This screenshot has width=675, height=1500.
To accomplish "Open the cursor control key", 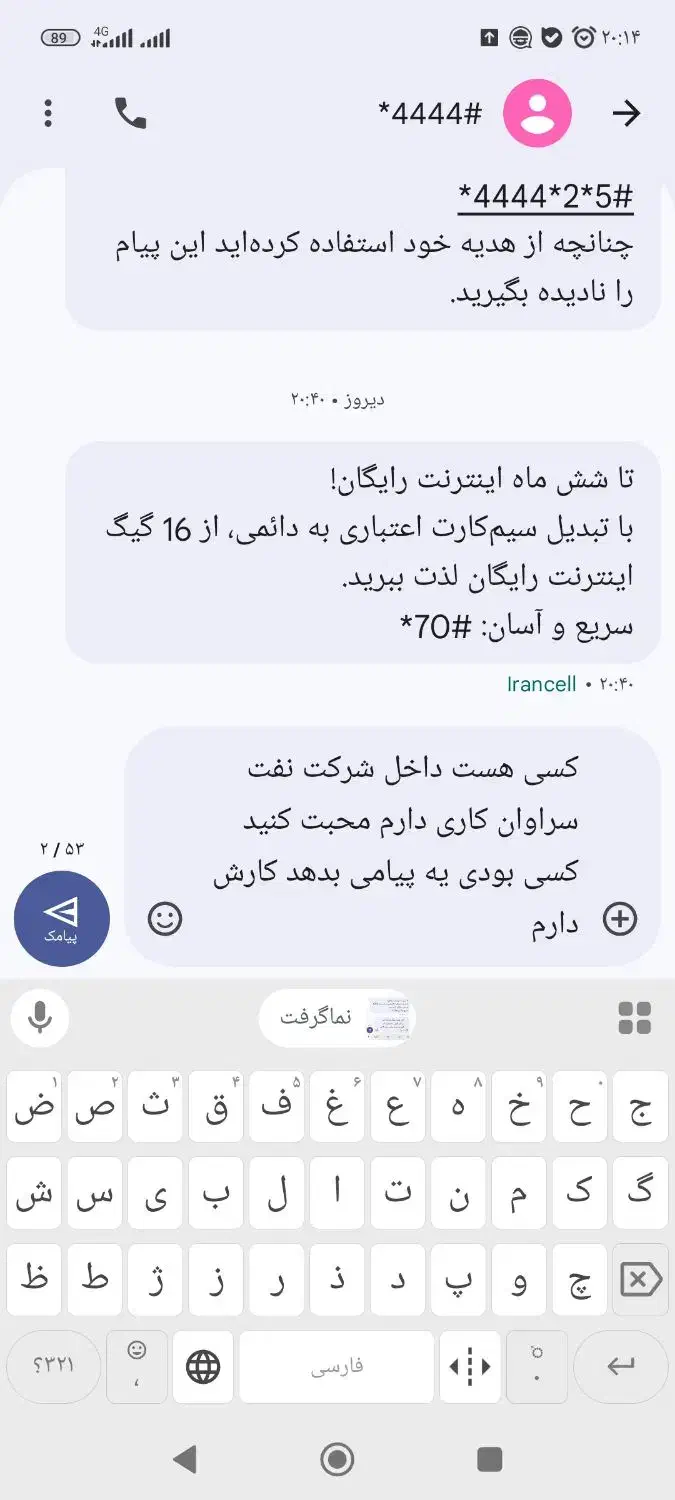I will point(470,1366).
